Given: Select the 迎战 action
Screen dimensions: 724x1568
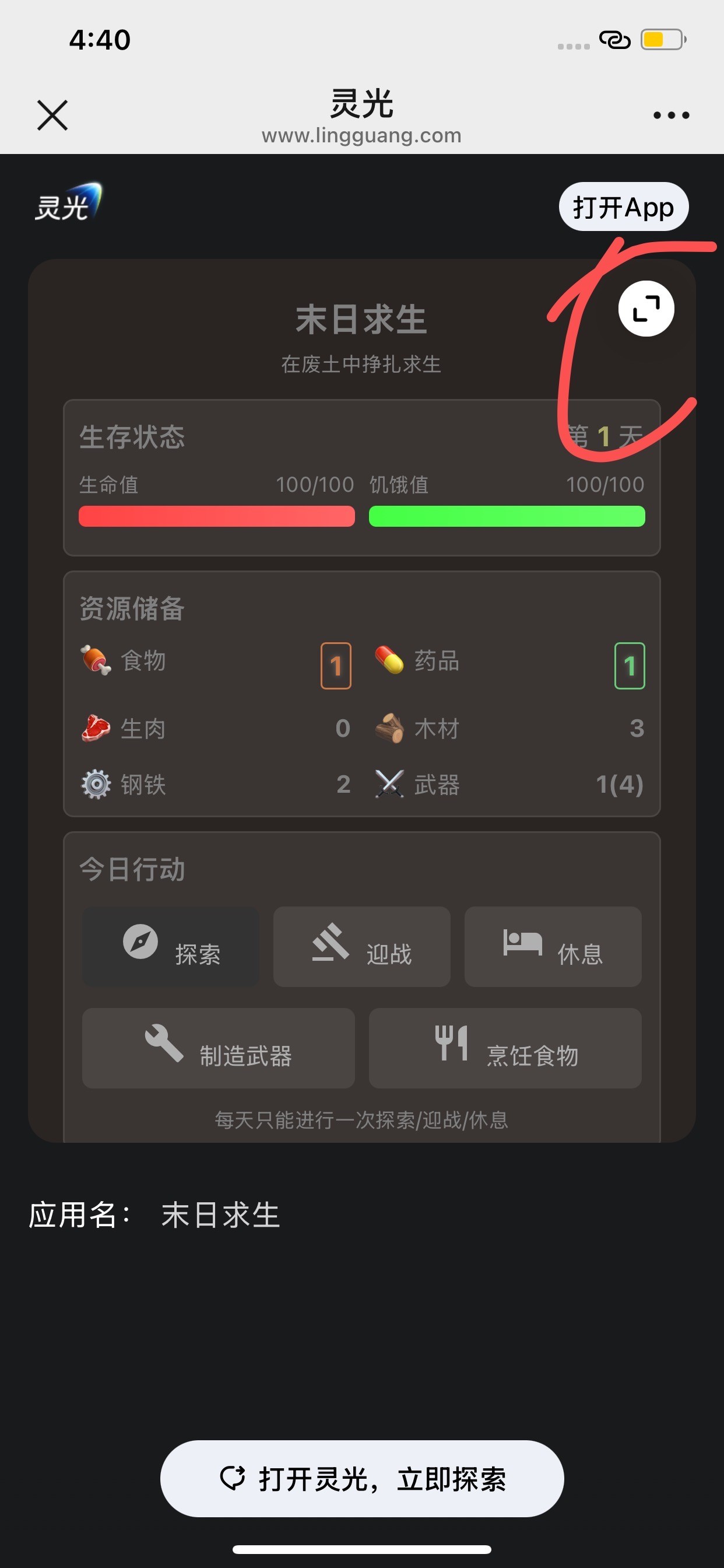Looking at the screenshot, I should 361,947.
